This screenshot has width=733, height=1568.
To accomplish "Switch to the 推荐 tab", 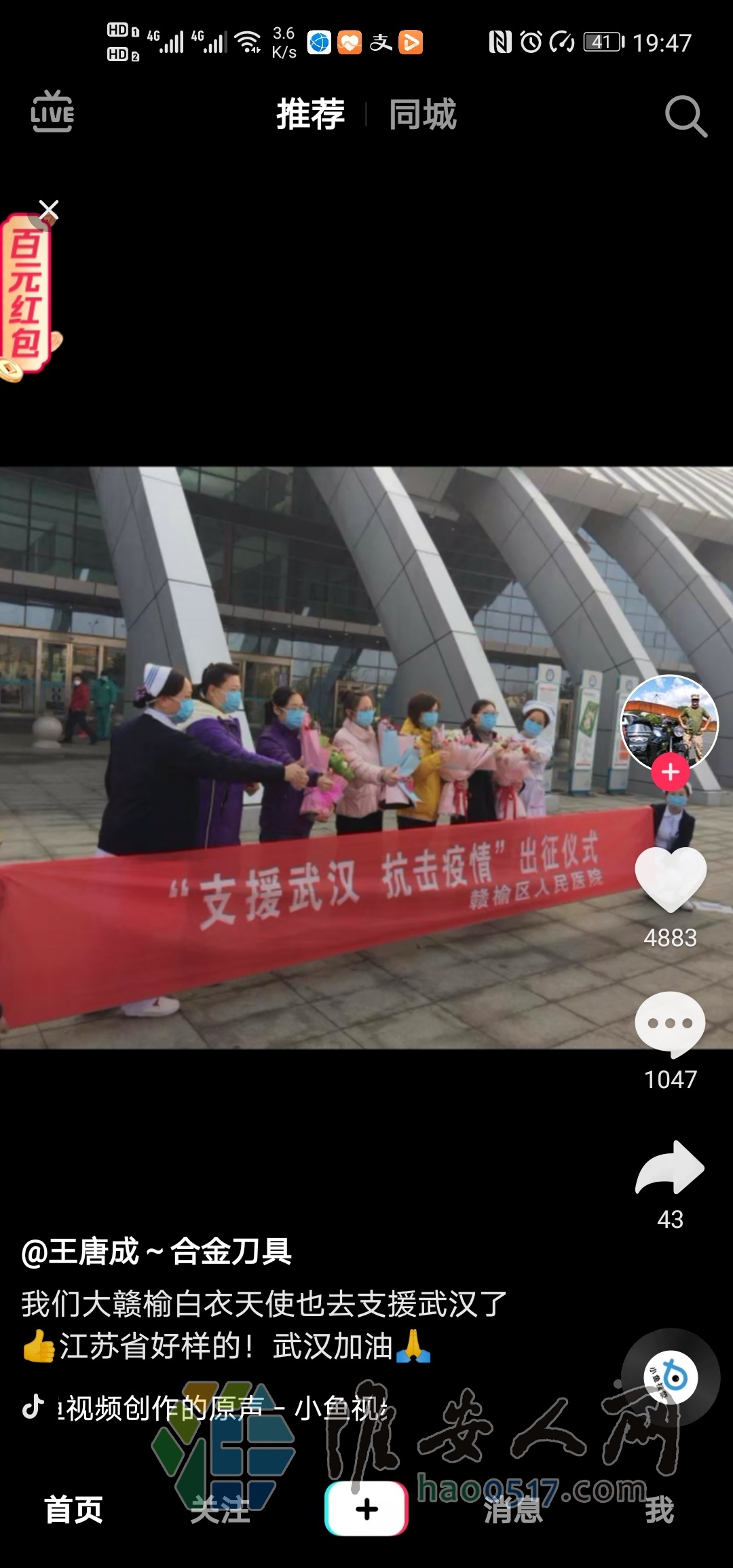I will [311, 114].
